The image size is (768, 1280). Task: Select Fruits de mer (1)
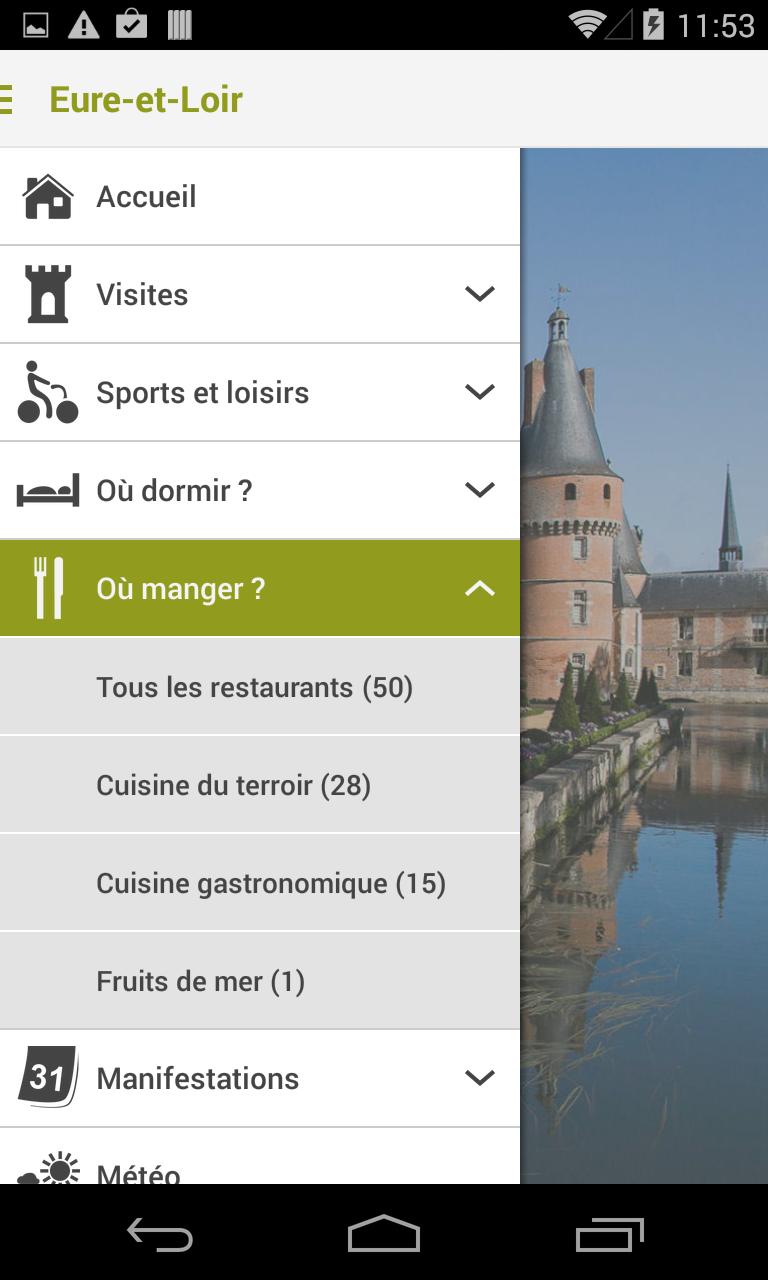pyautogui.click(x=200, y=981)
